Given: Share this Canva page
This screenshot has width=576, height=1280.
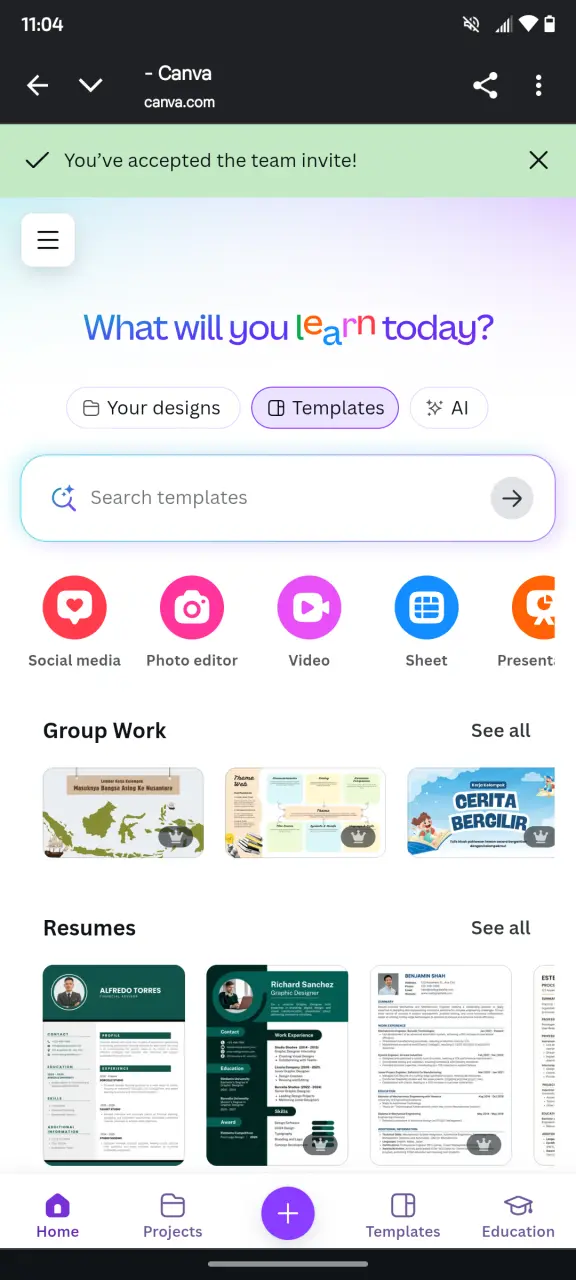Looking at the screenshot, I should tap(485, 86).
